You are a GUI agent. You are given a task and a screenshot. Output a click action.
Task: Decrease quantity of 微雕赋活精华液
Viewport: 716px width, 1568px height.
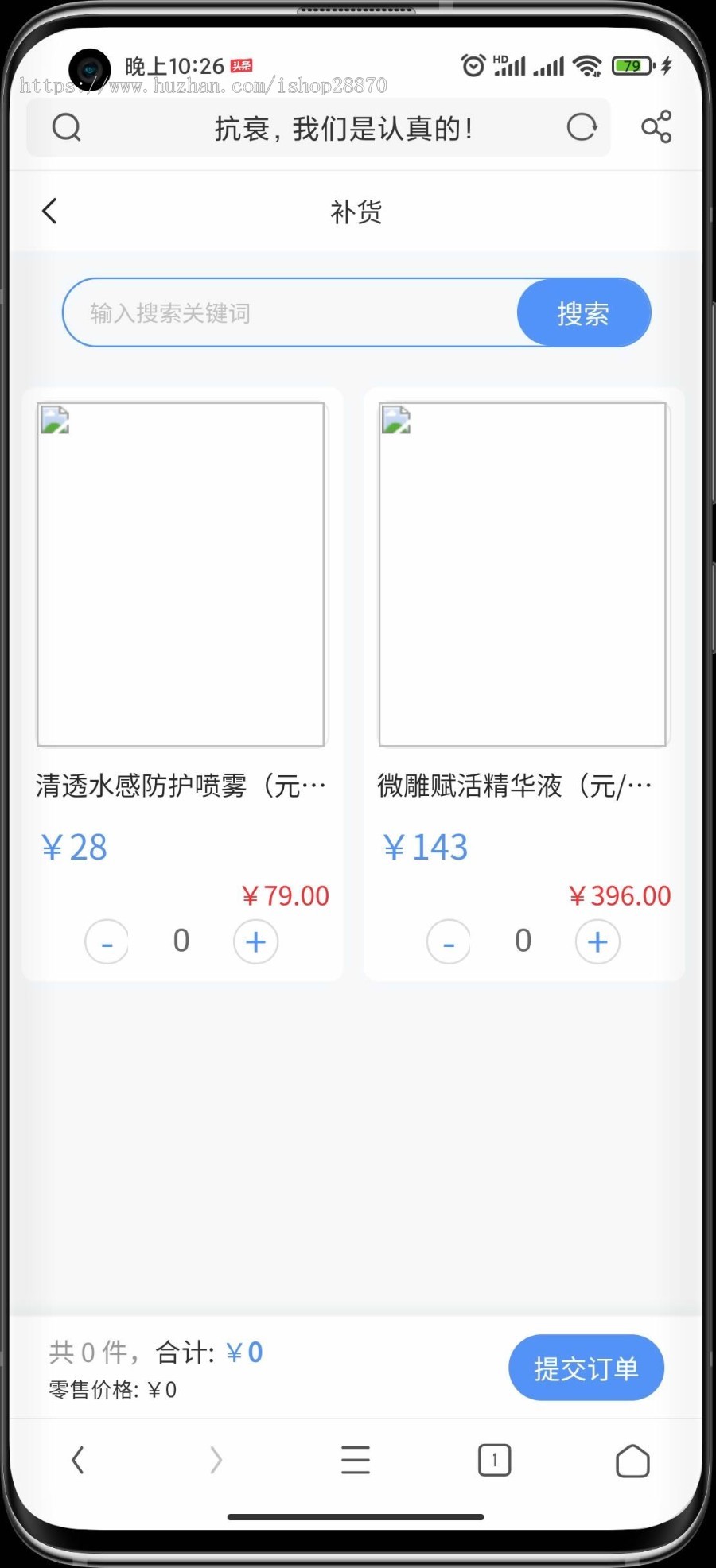click(448, 942)
